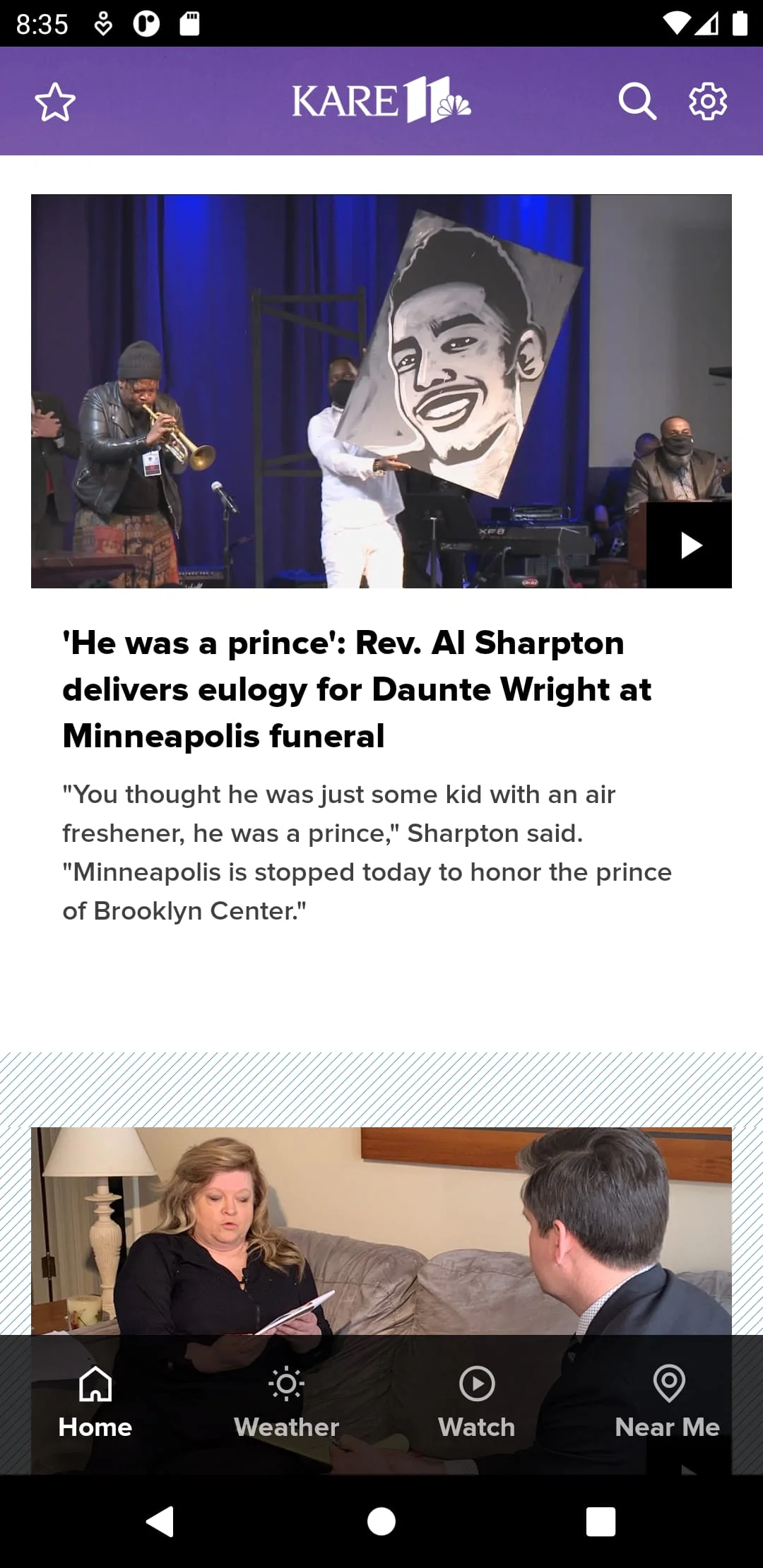763x1568 pixels.
Task: Open recent apps from navigation bar
Action: pos(601,1521)
